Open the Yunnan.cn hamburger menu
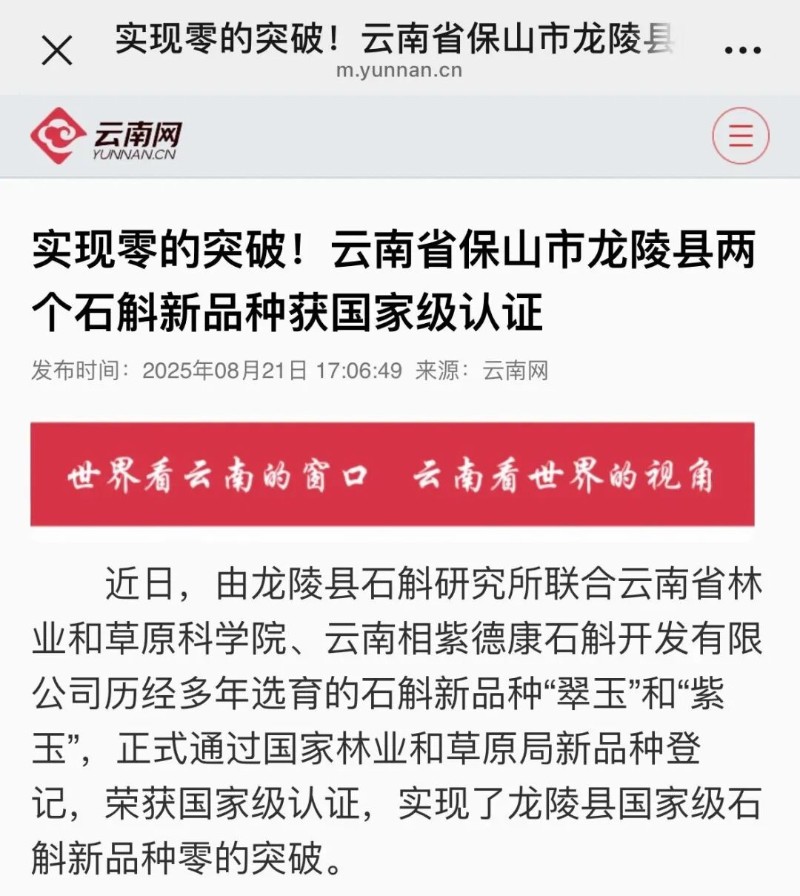The width and height of the screenshot is (800, 896). tap(741, 135)
